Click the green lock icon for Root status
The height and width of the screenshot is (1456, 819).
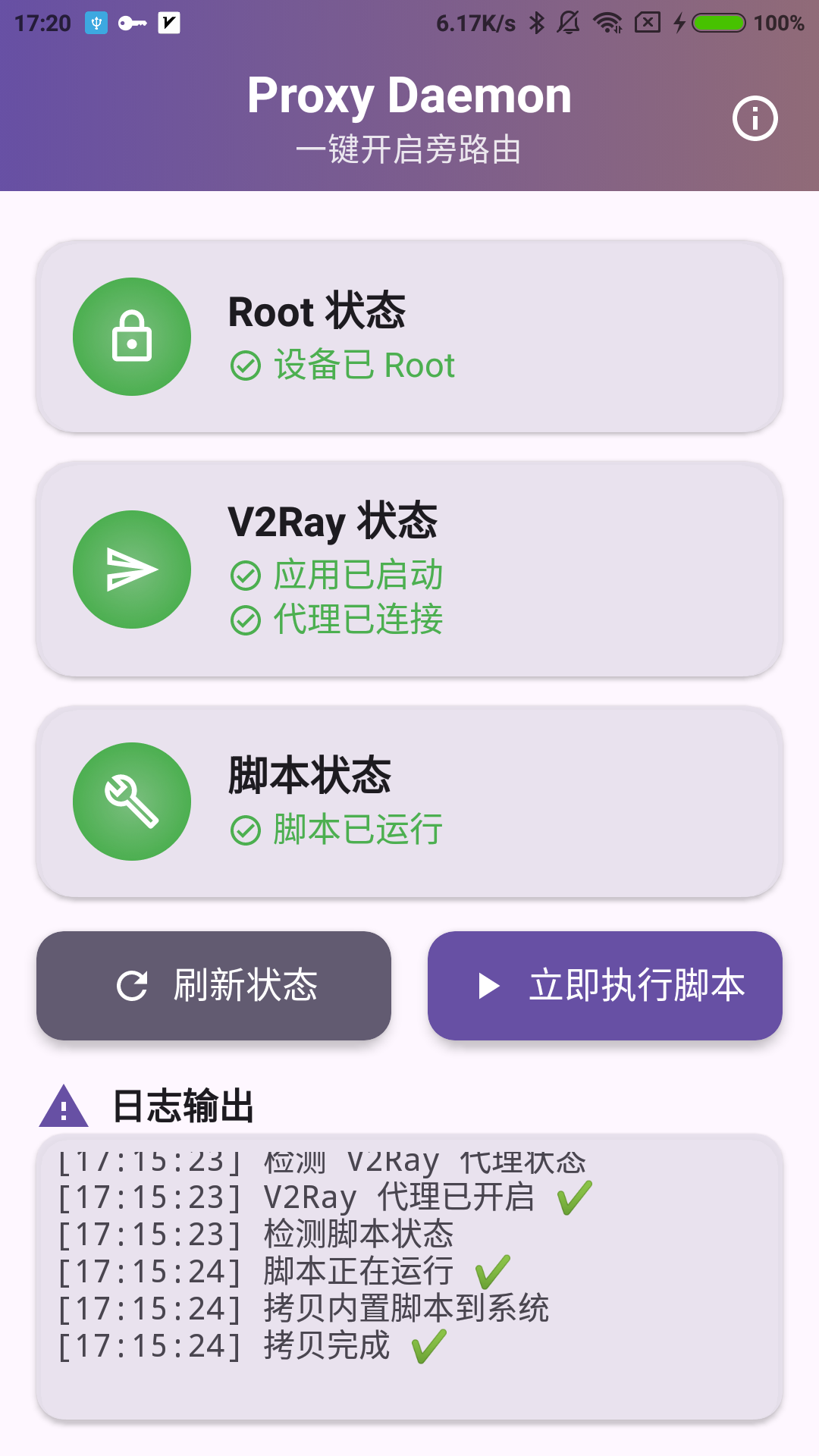(x=132, y=337)
